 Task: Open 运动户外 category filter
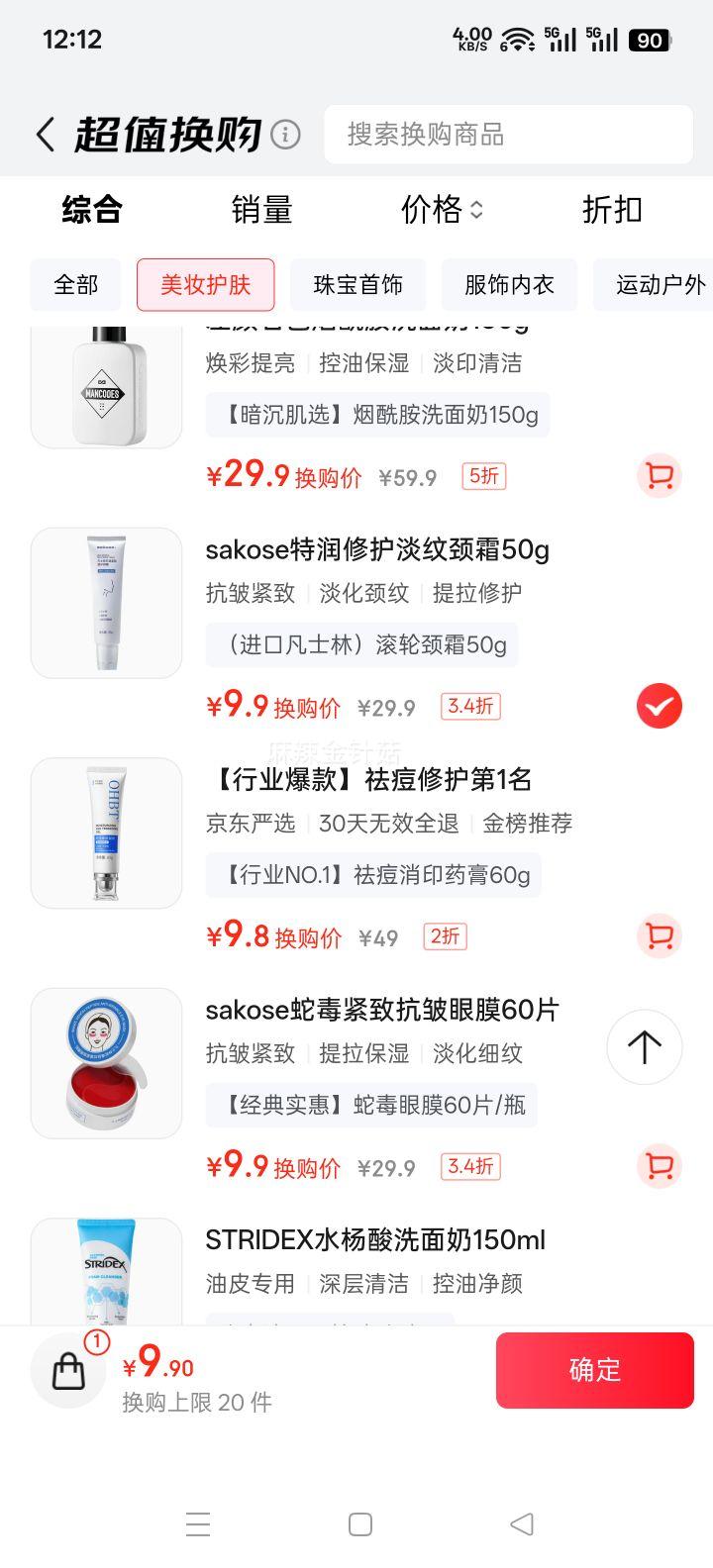coord(661,285)
